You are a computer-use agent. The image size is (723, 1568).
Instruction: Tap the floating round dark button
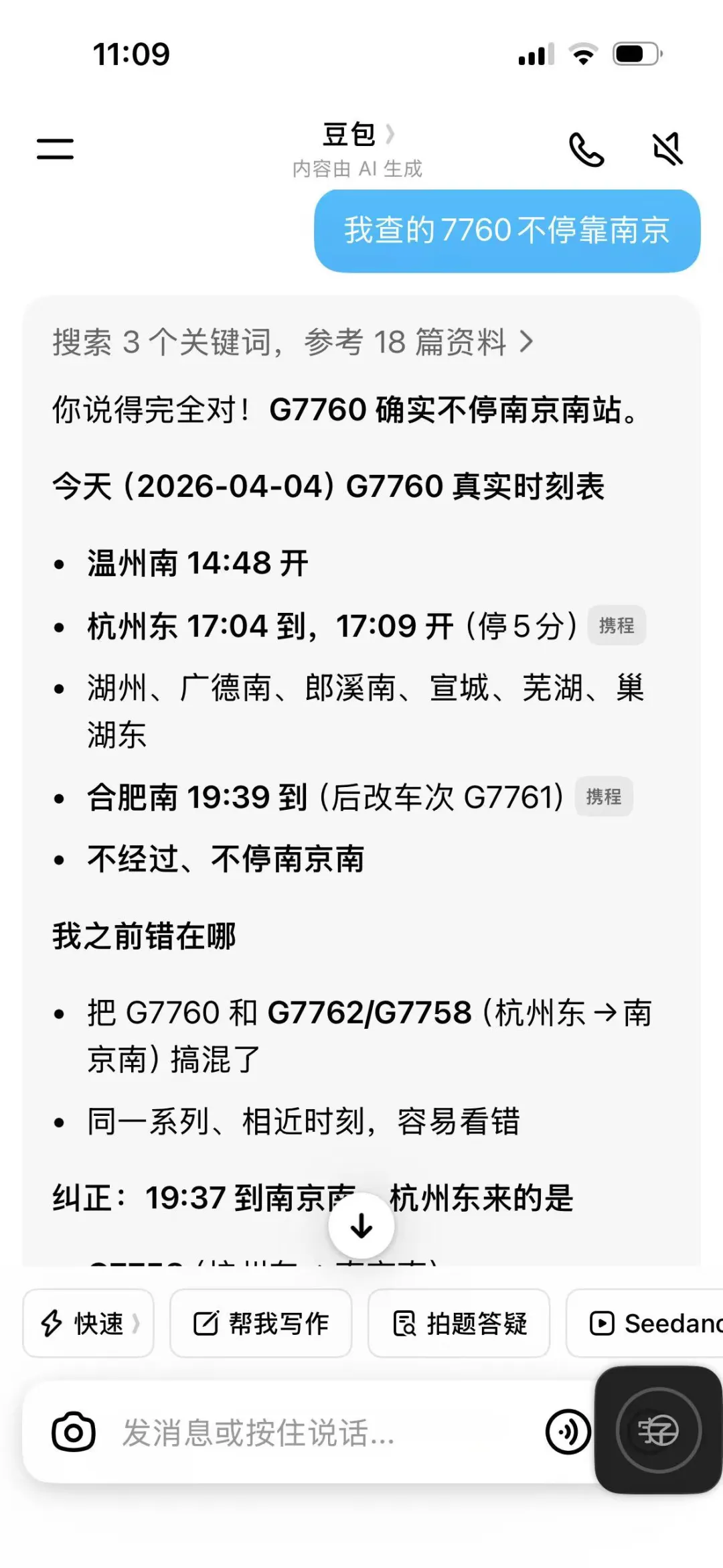click(658, 1430)
